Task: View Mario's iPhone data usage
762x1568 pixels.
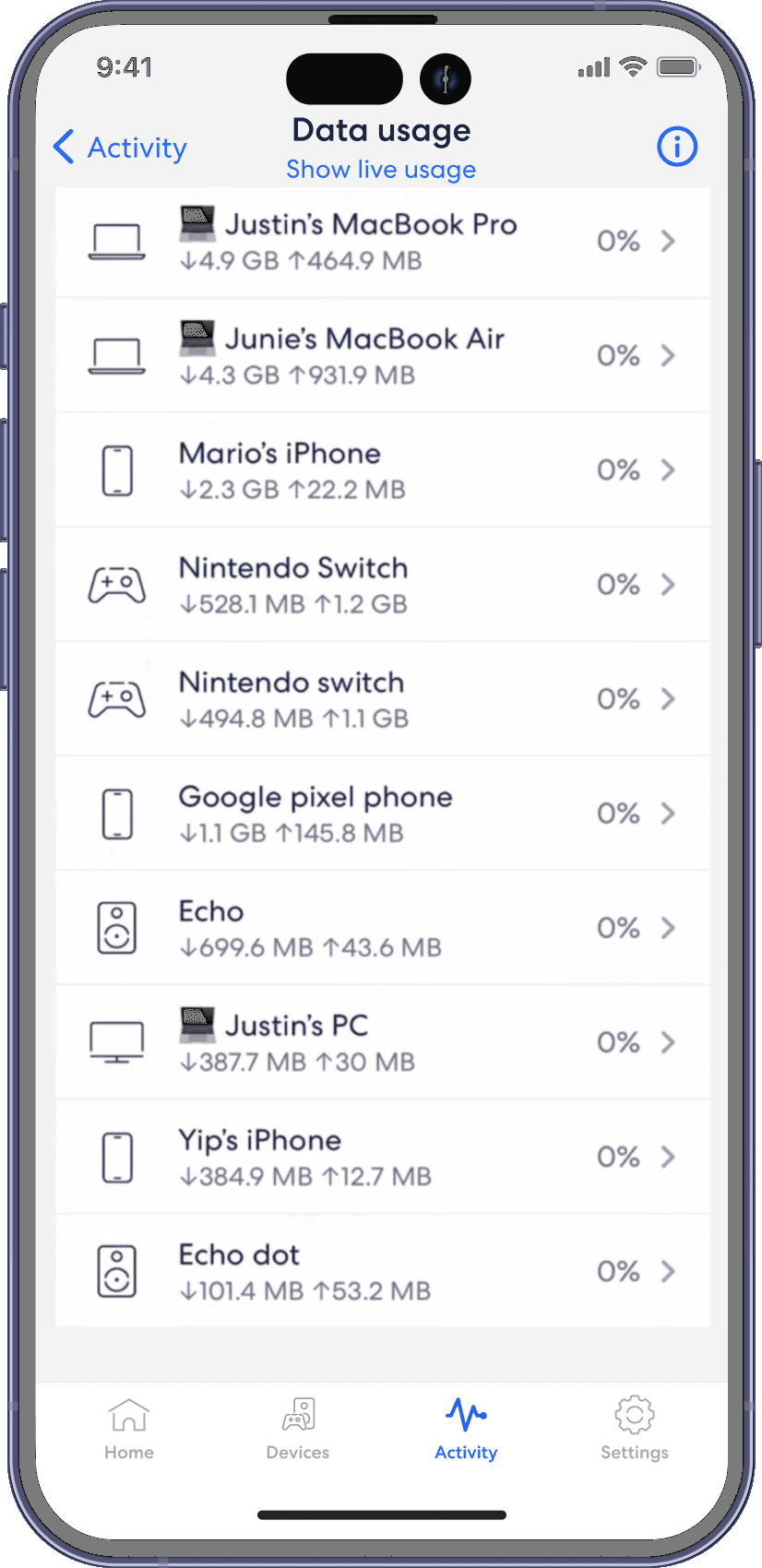Action: [x=382, y=470]
